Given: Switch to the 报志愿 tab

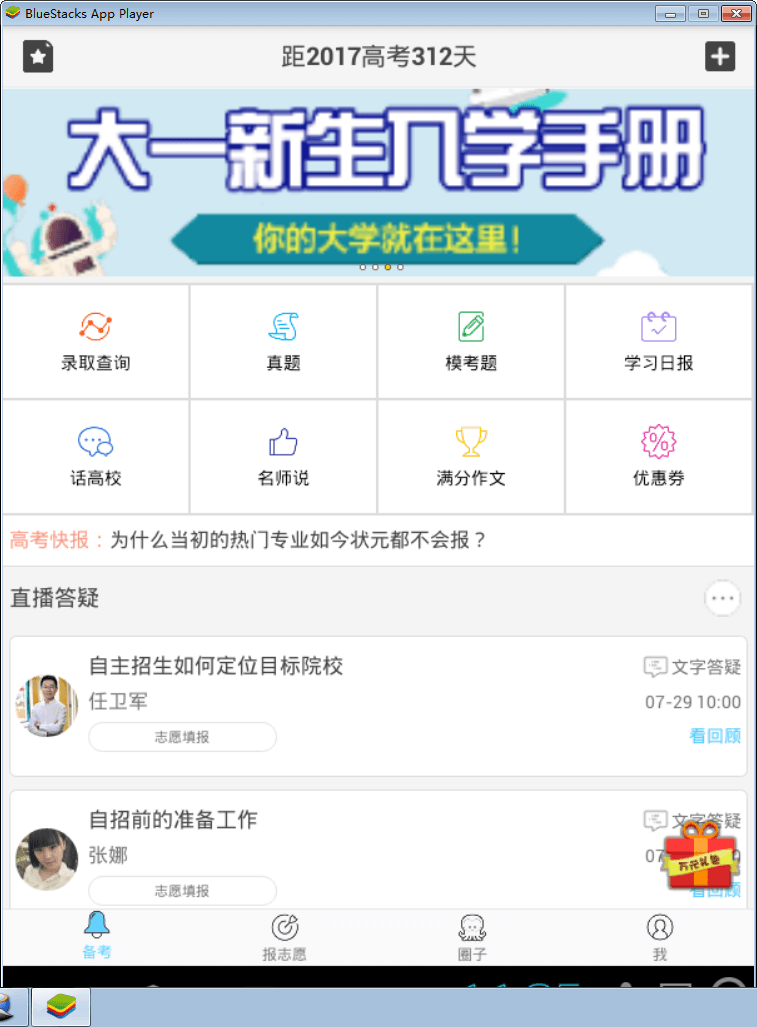Looking at the screenshot, I should click(x=284, y=938).
